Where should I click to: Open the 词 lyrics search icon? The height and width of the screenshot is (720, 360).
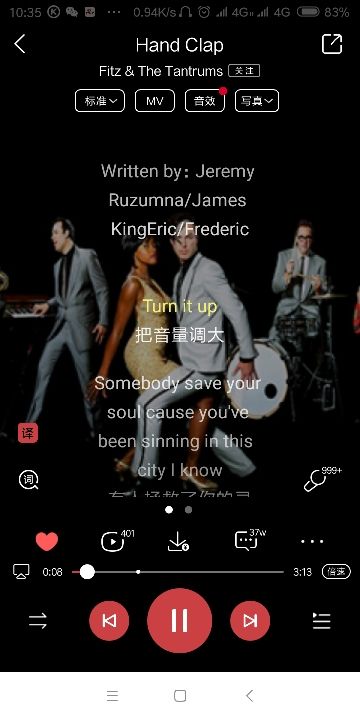(28, 480)
